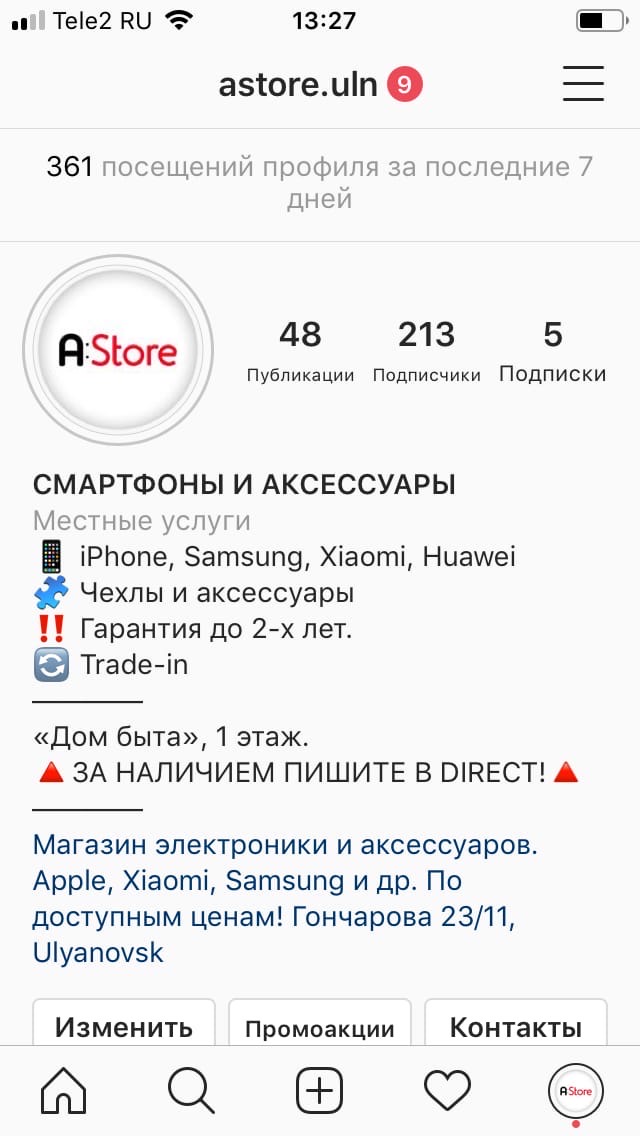Open the hamburger menu
The height and width of the screenshot is (1136, 640).
point(583,84)
